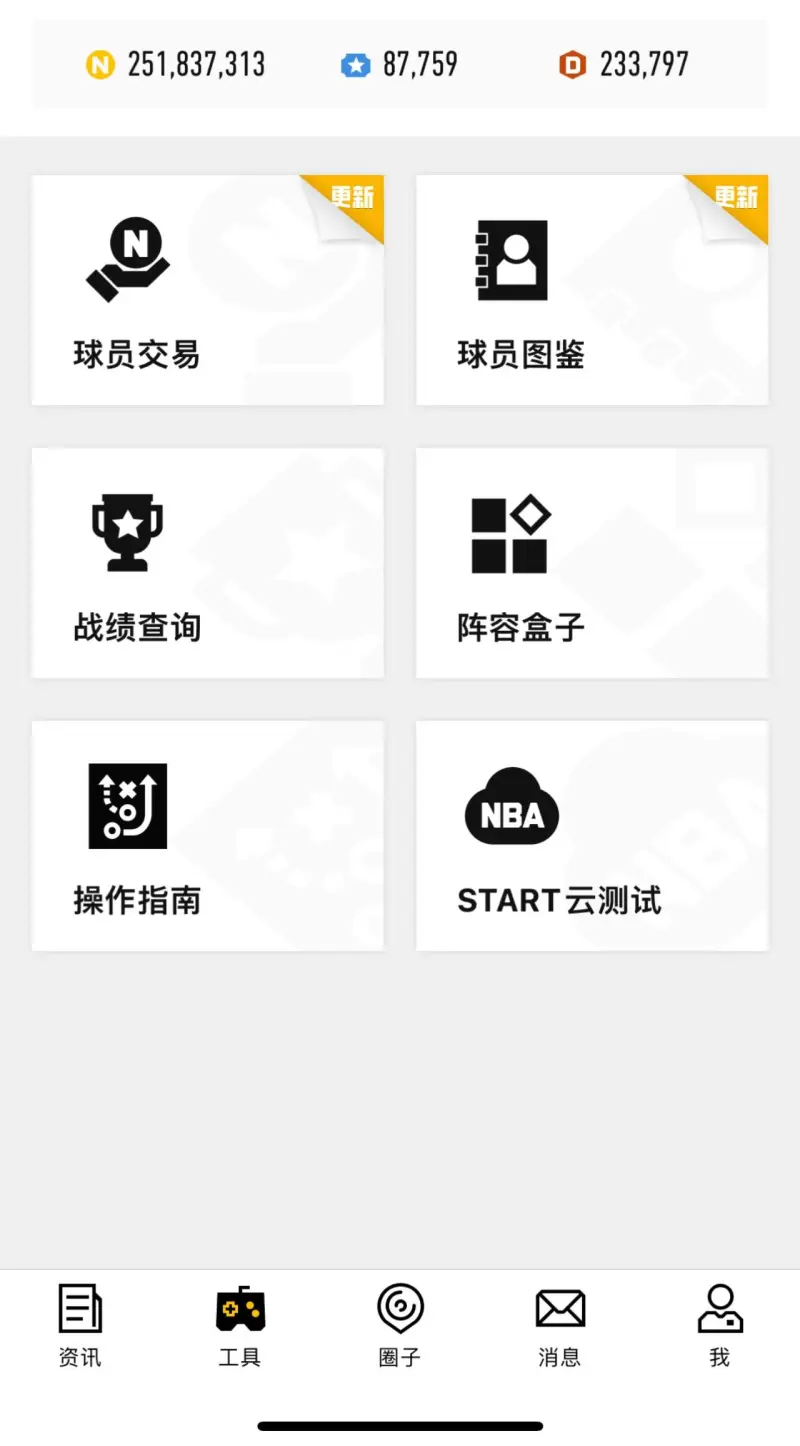Screen dimensions: 800x1446
Task: Open 战绩查询 tool
Action: 208,563
